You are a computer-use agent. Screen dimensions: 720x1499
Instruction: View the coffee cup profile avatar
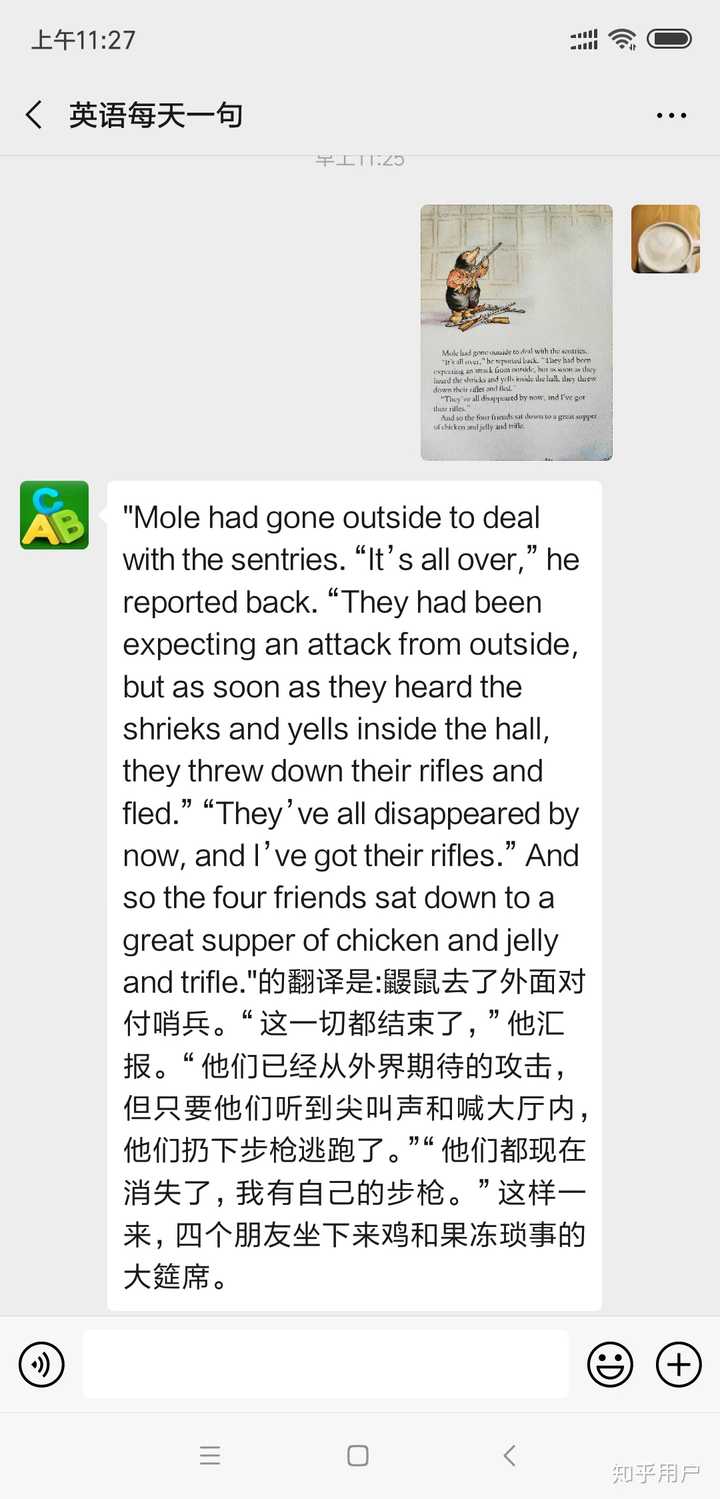(665, 239)
